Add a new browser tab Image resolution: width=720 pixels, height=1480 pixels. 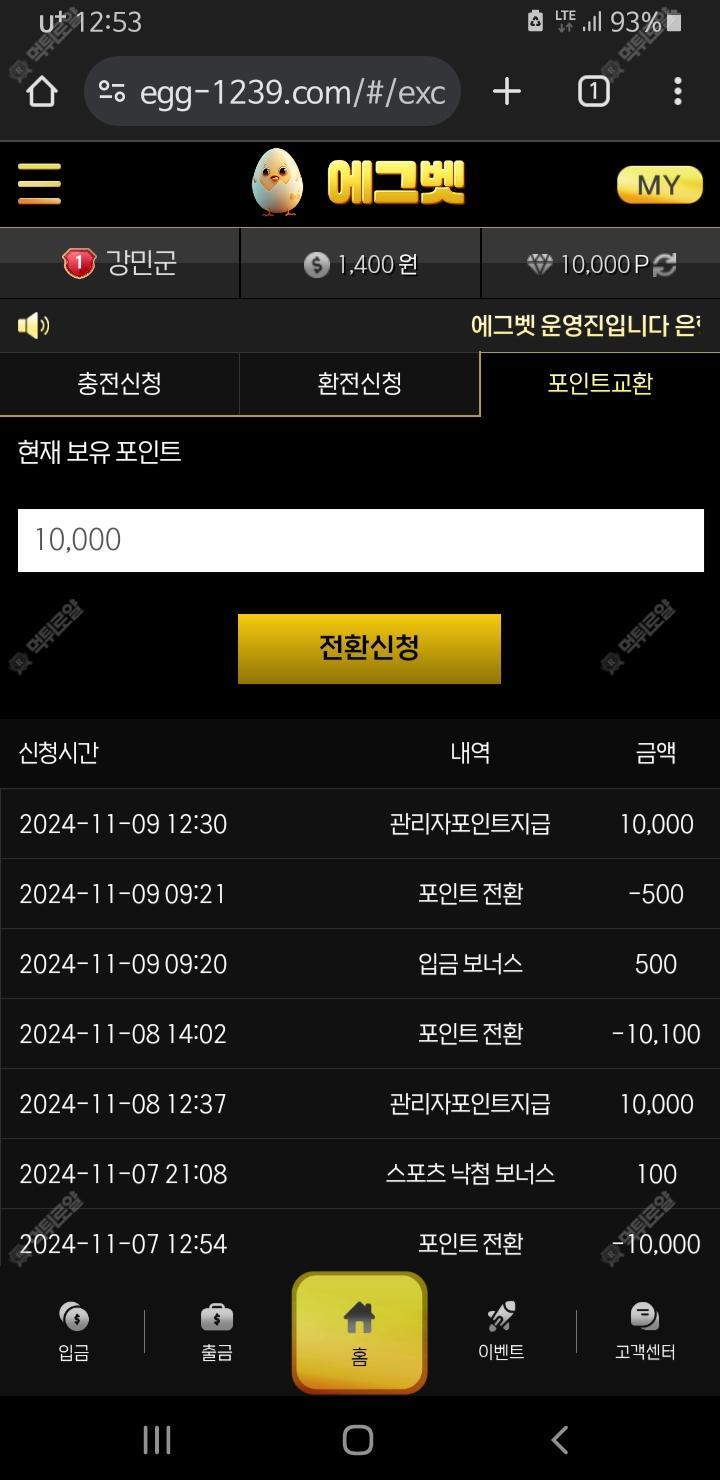pyautogui.click(x=507, y=92)
